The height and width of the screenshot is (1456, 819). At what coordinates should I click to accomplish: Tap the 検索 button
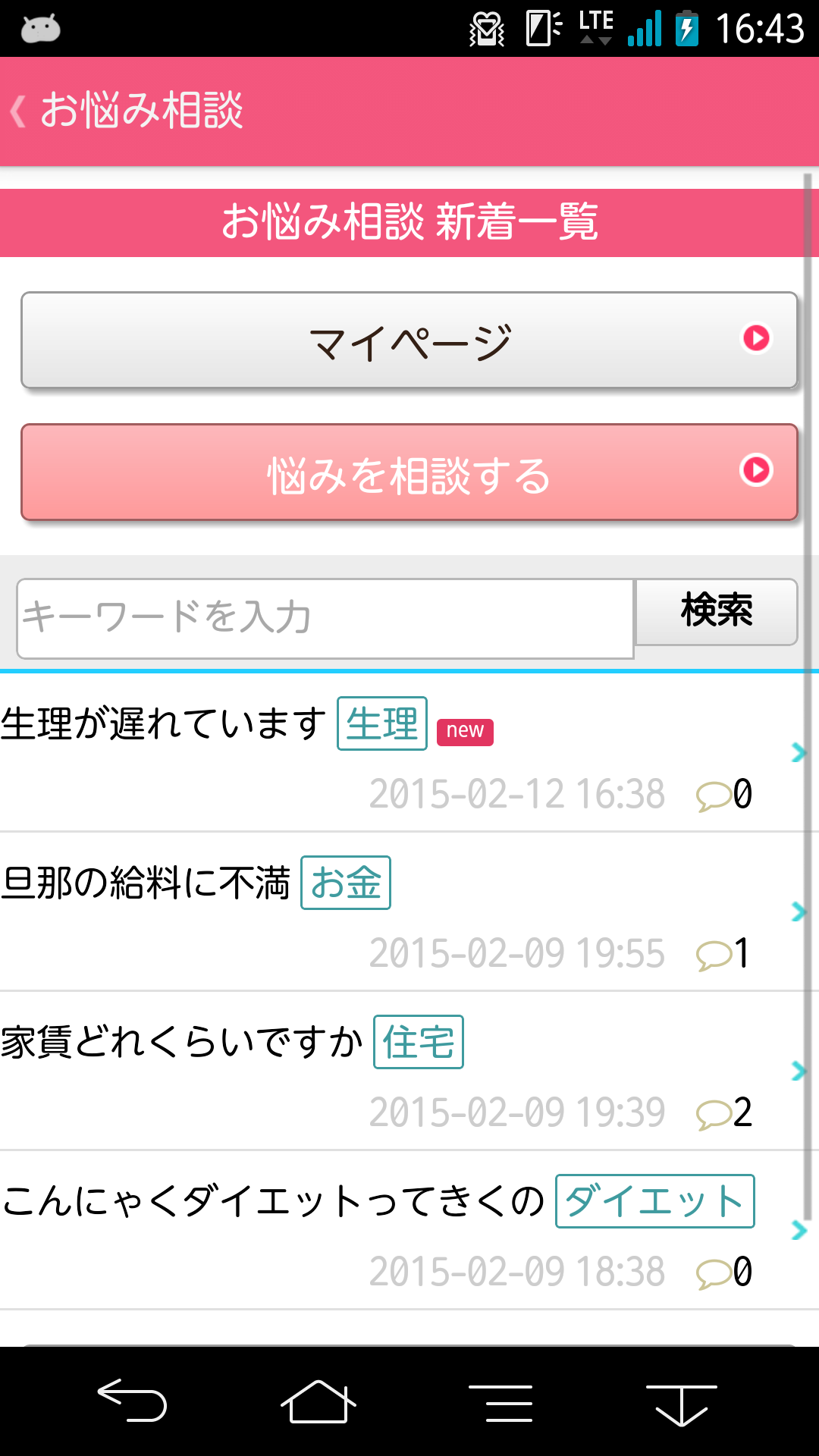pos(716,612)
